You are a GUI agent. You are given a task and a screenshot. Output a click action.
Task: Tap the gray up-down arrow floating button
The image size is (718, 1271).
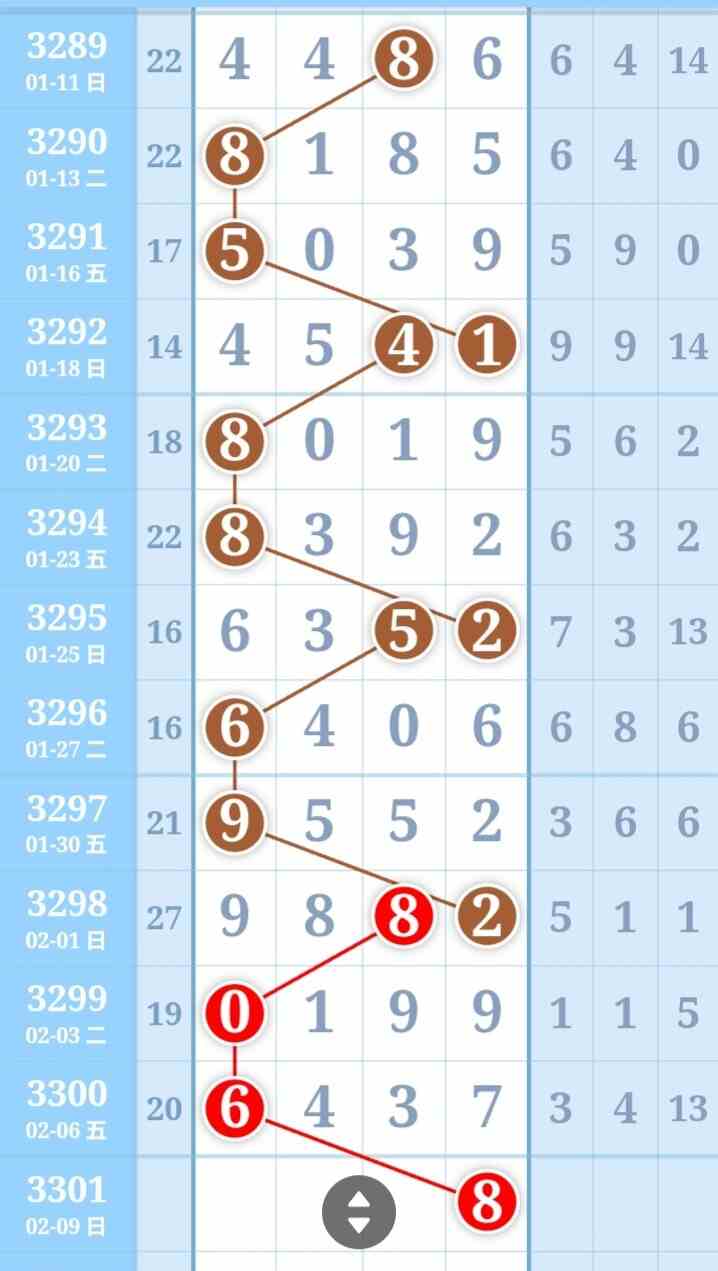[x=358, y=1211]
